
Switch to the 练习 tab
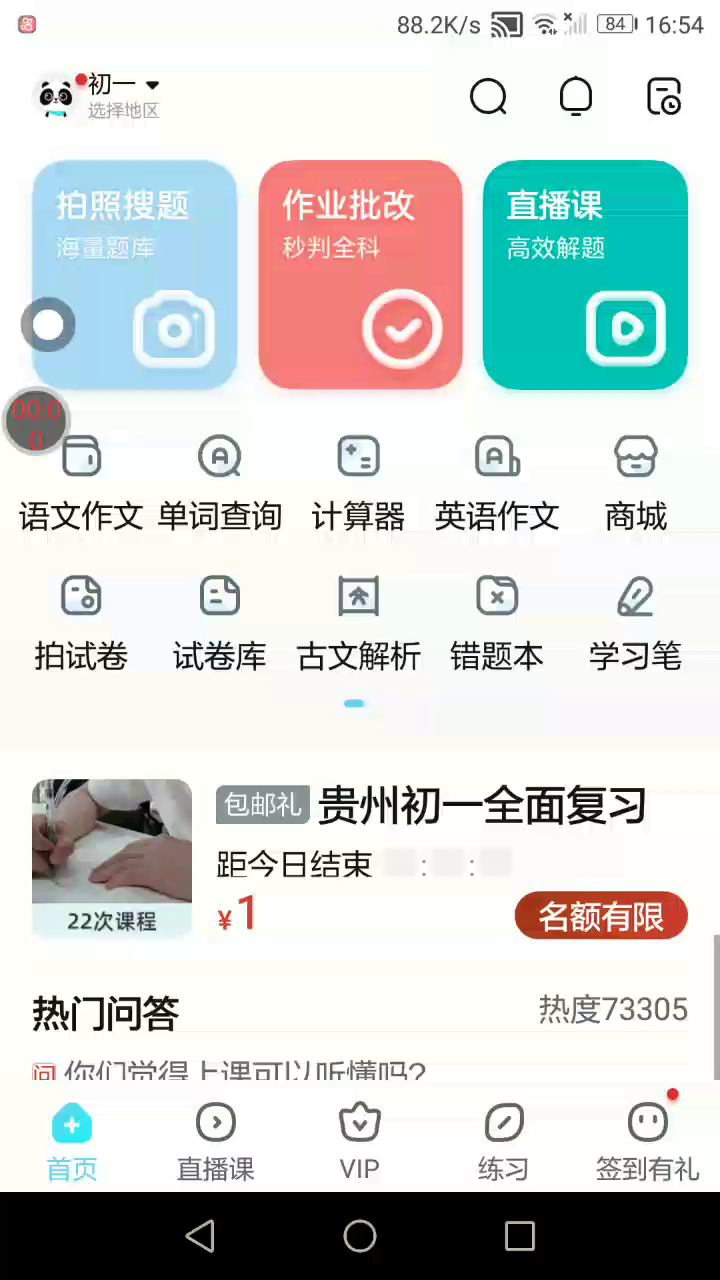point(503,1142)
